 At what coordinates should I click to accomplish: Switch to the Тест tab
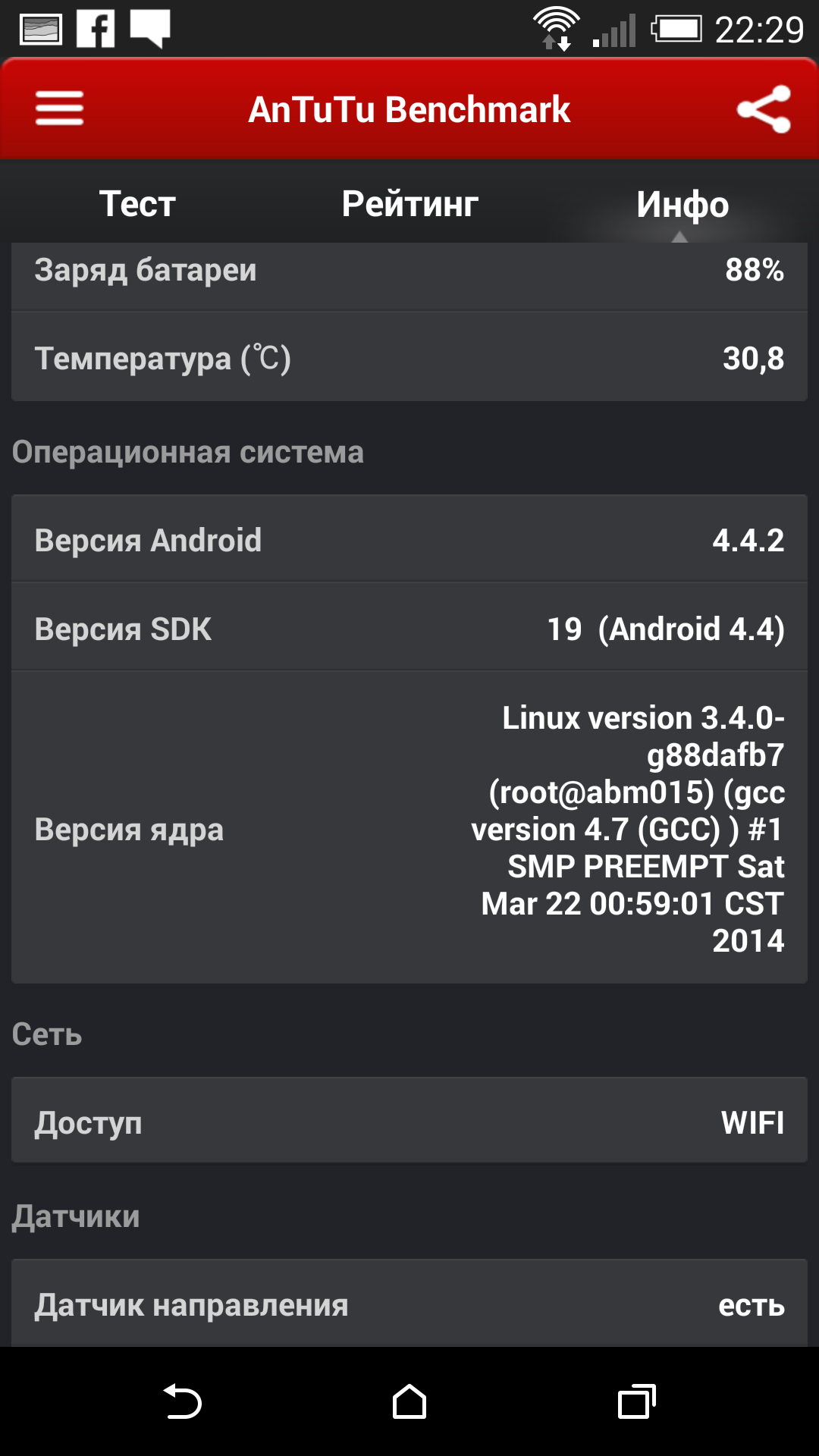pyautogui.click(x=137, y=204)
